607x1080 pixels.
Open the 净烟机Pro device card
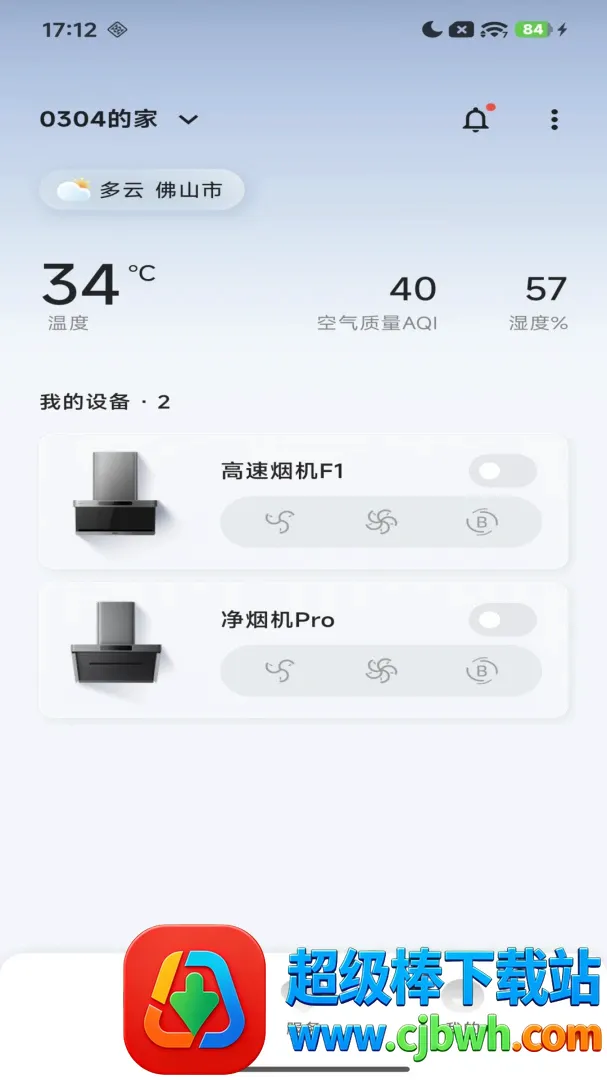coord(304,650)
